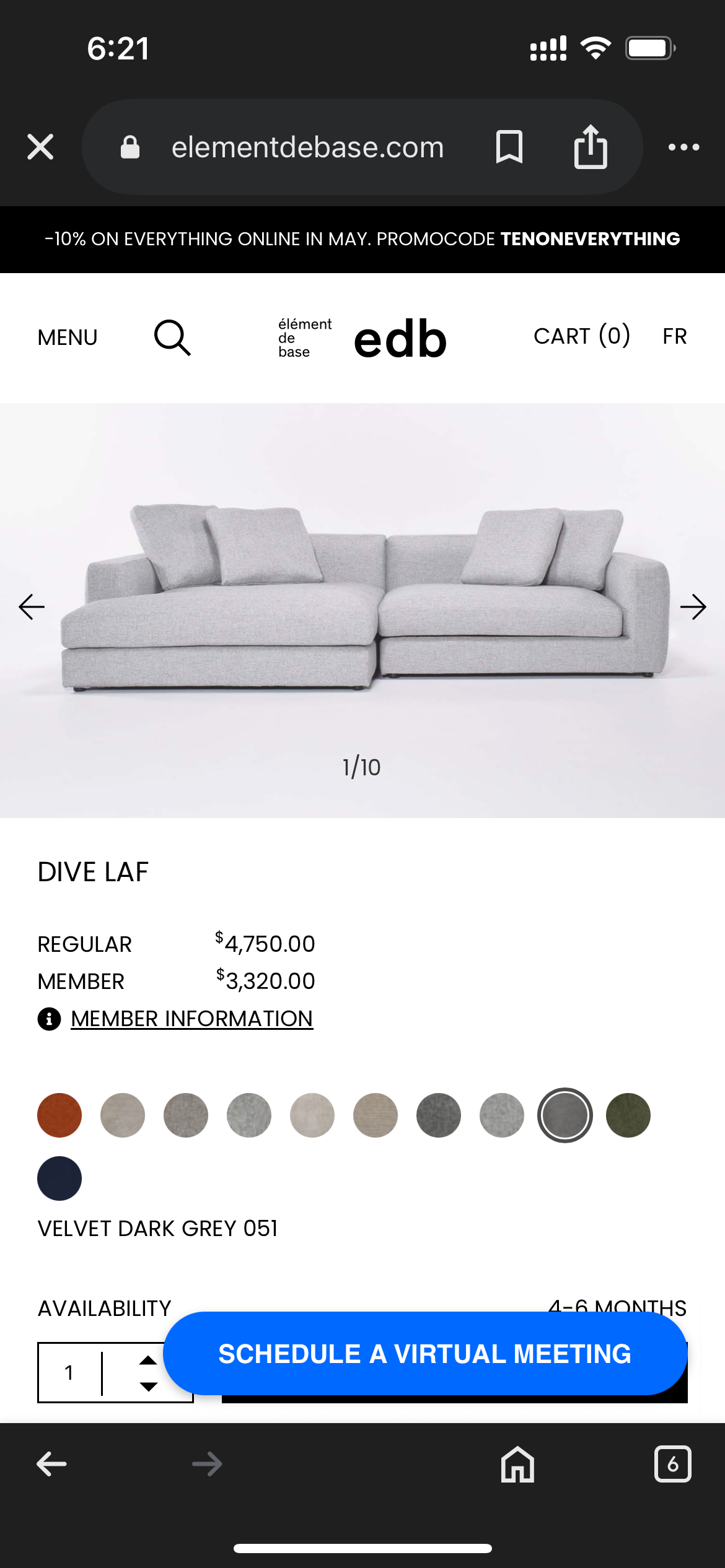Bookmark this page in the browser
The width and height of the screenshot is (725, 1568).
(x=509, y=147)
